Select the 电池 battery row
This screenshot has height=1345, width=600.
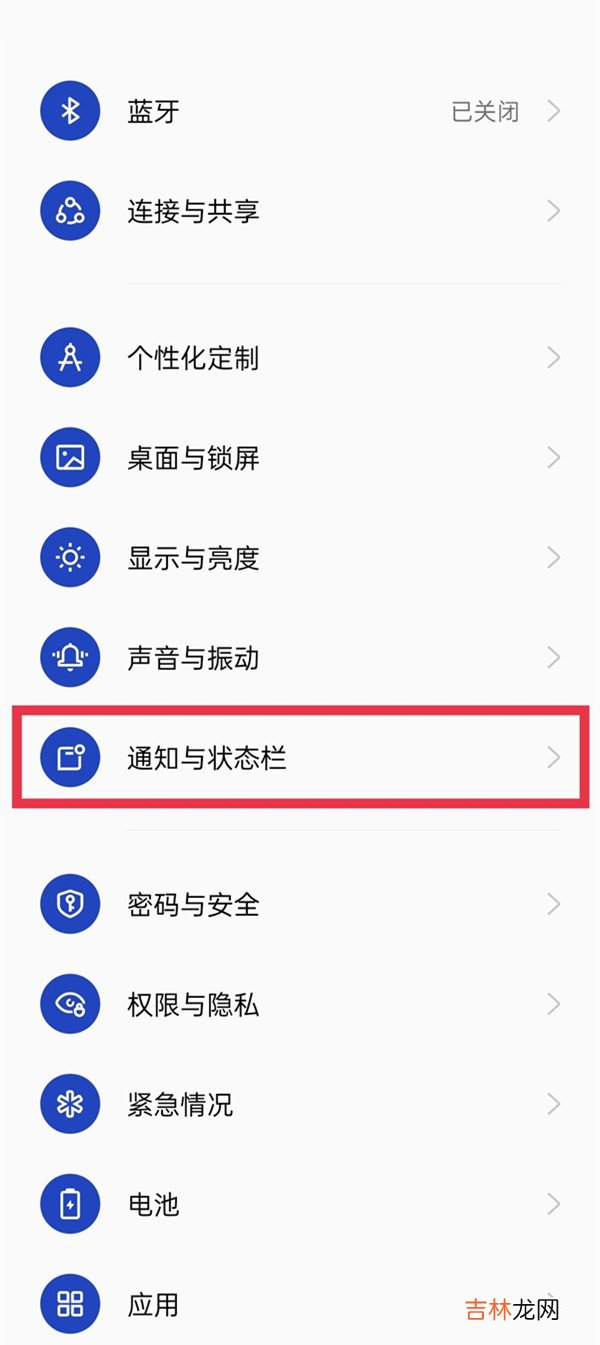300,1204
